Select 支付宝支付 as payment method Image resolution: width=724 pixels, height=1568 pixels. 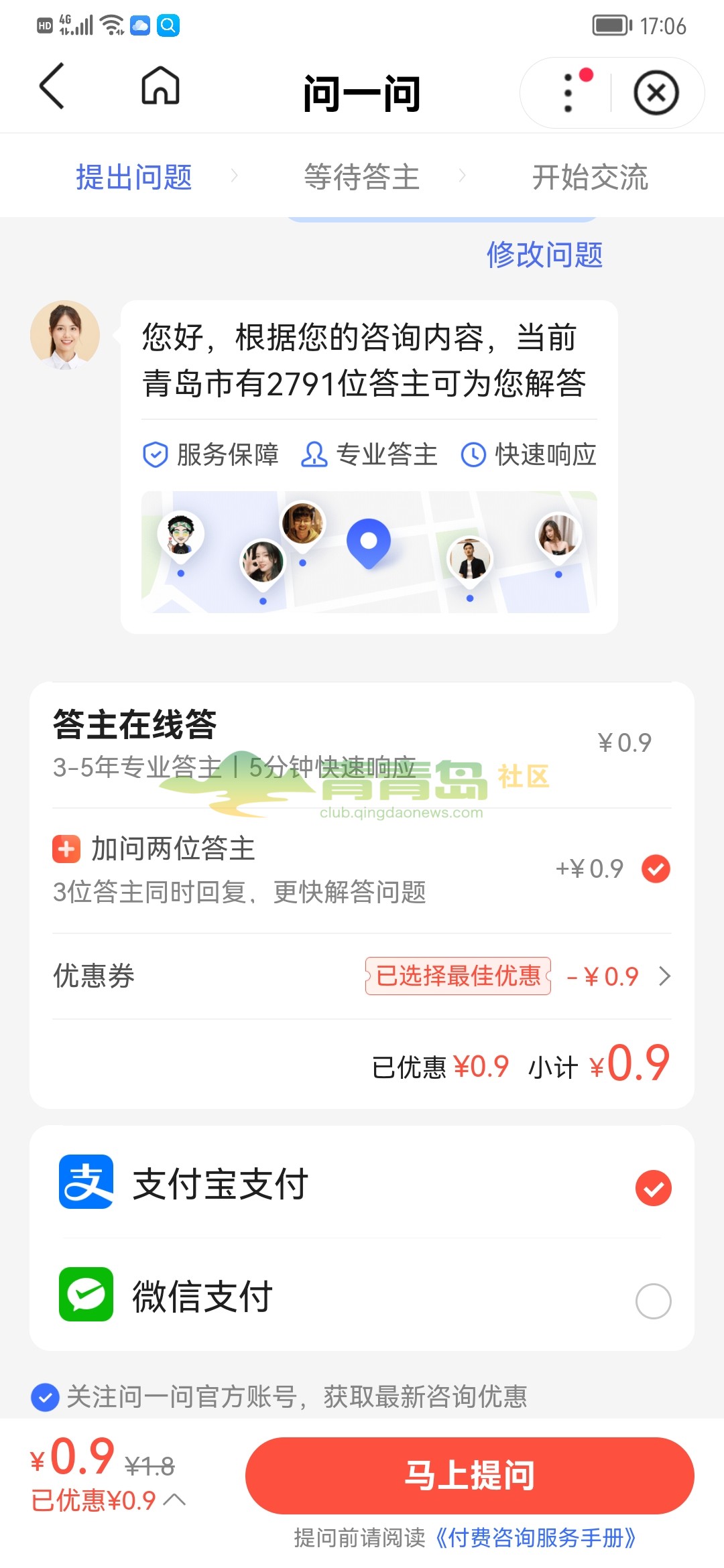pos(653,1188)
